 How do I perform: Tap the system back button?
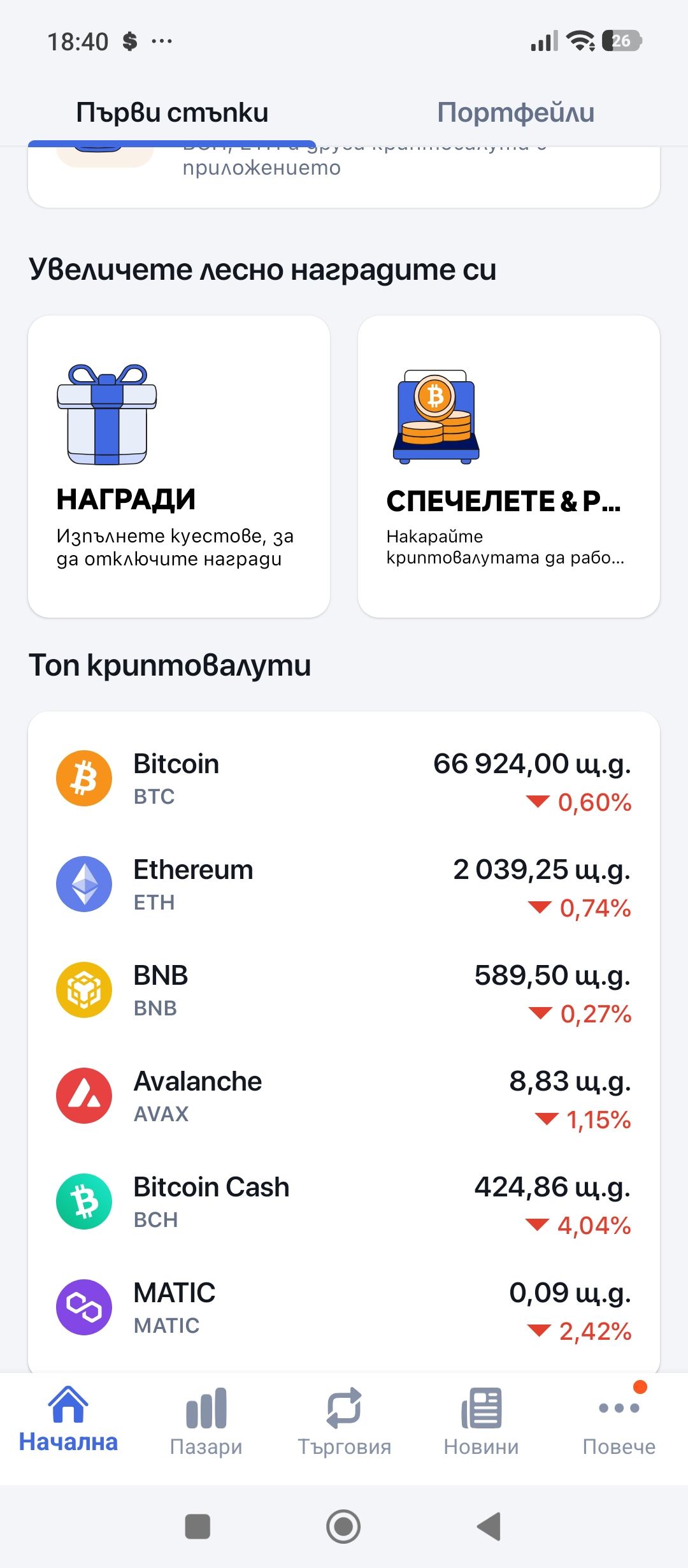point(489,1527)
